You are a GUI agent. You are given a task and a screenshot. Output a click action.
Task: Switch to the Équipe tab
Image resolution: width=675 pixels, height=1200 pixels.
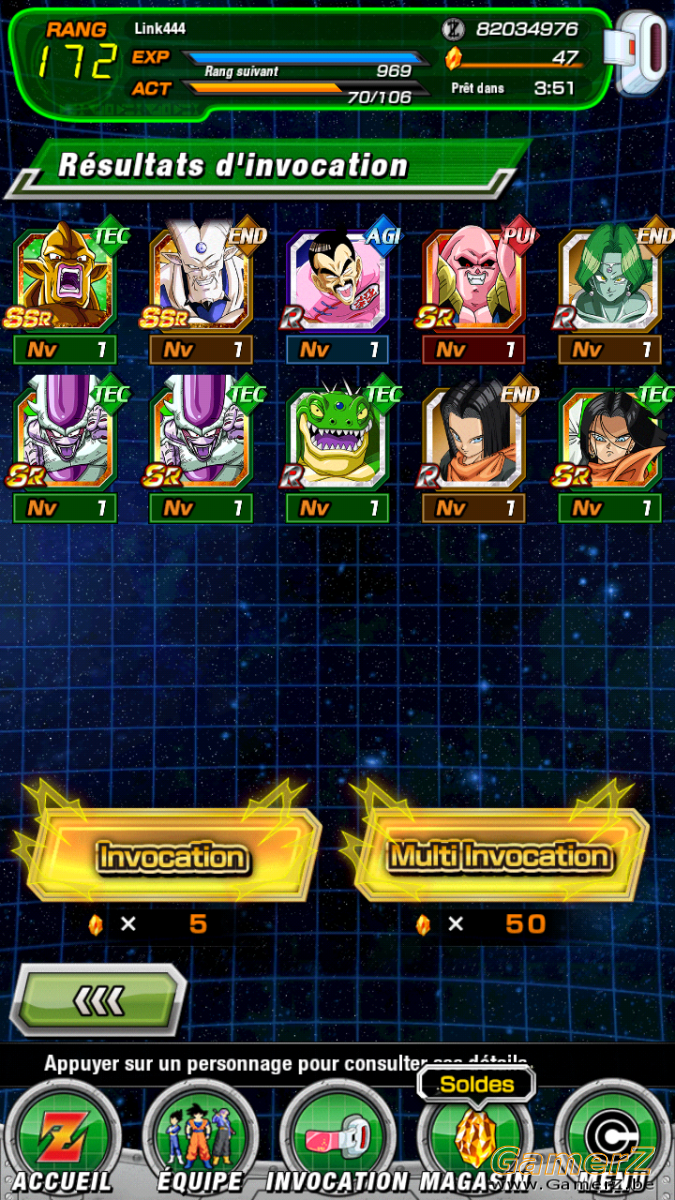click(x=196, y=1138)
